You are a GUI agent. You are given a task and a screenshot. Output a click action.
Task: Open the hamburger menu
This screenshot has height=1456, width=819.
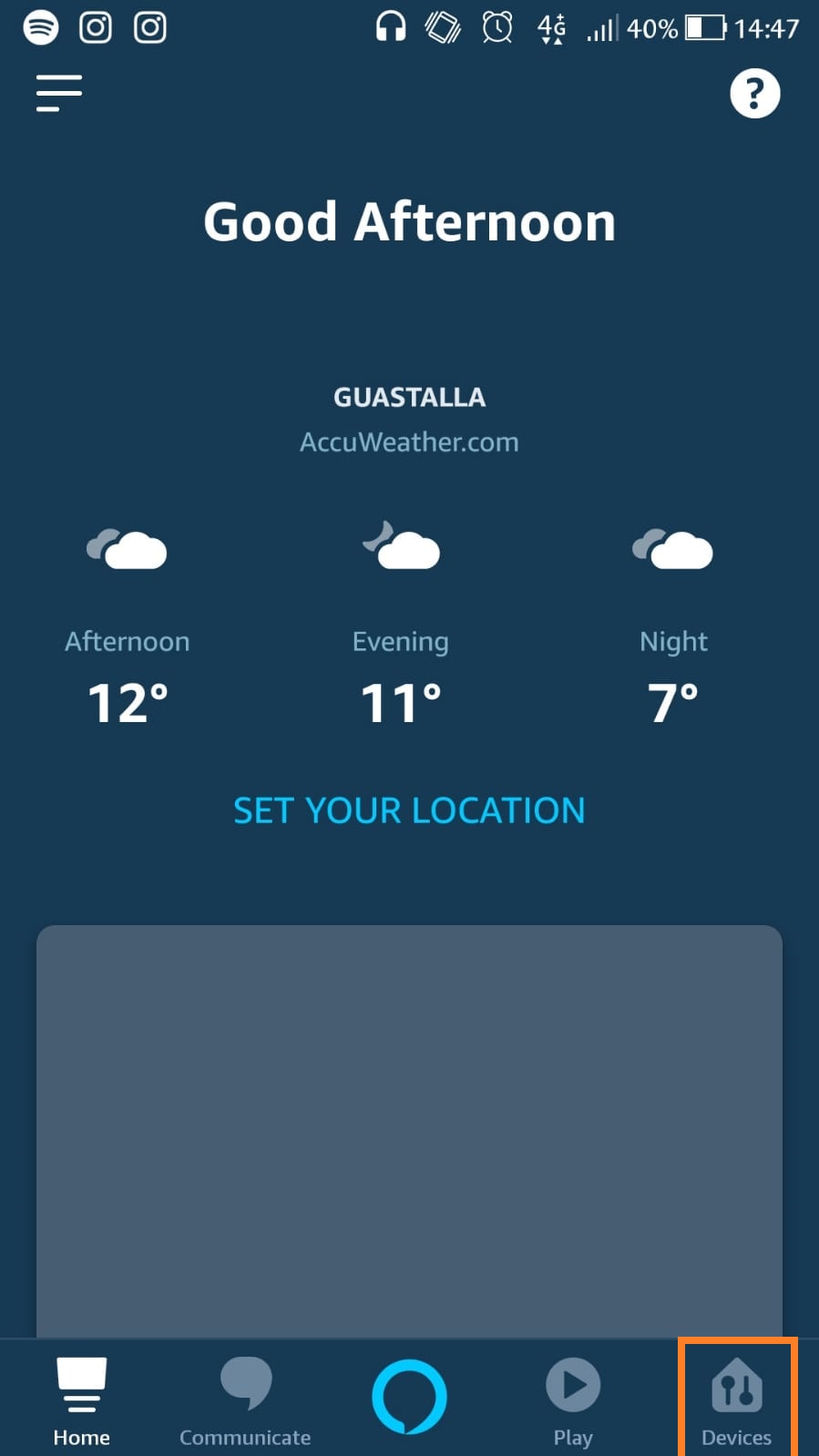pos(59,93)
